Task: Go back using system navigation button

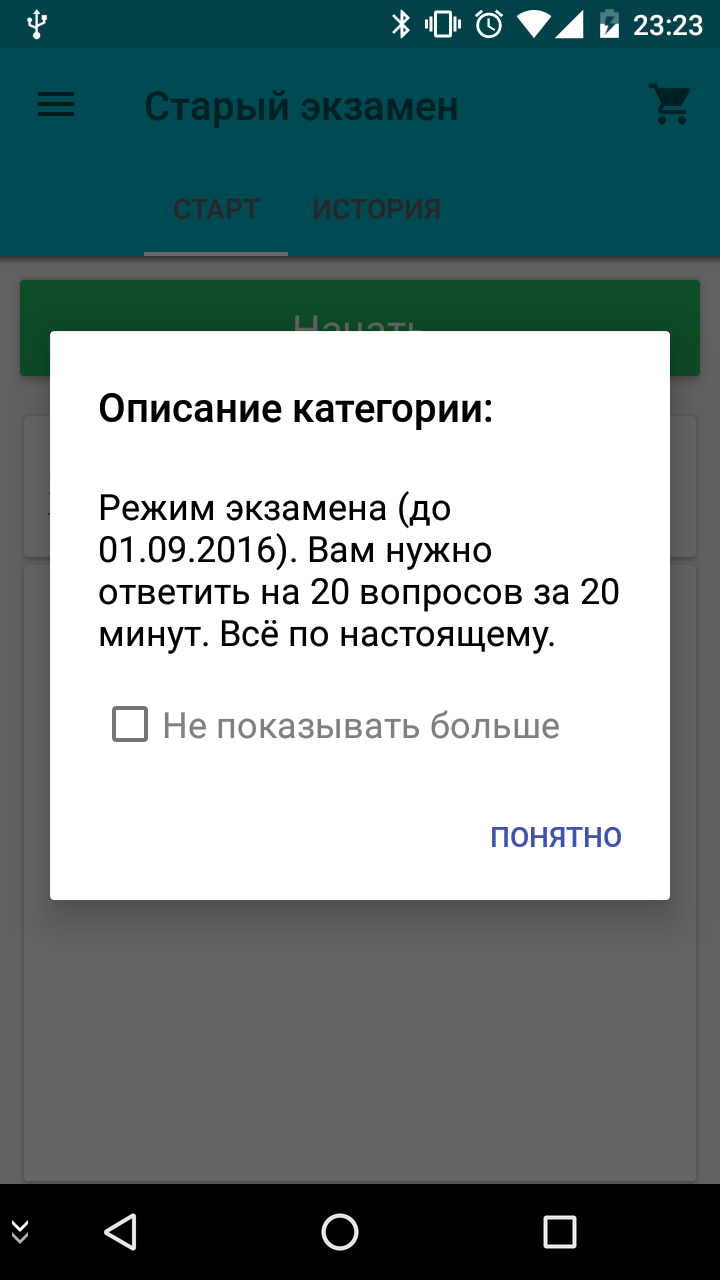Action: [120, 1232]
